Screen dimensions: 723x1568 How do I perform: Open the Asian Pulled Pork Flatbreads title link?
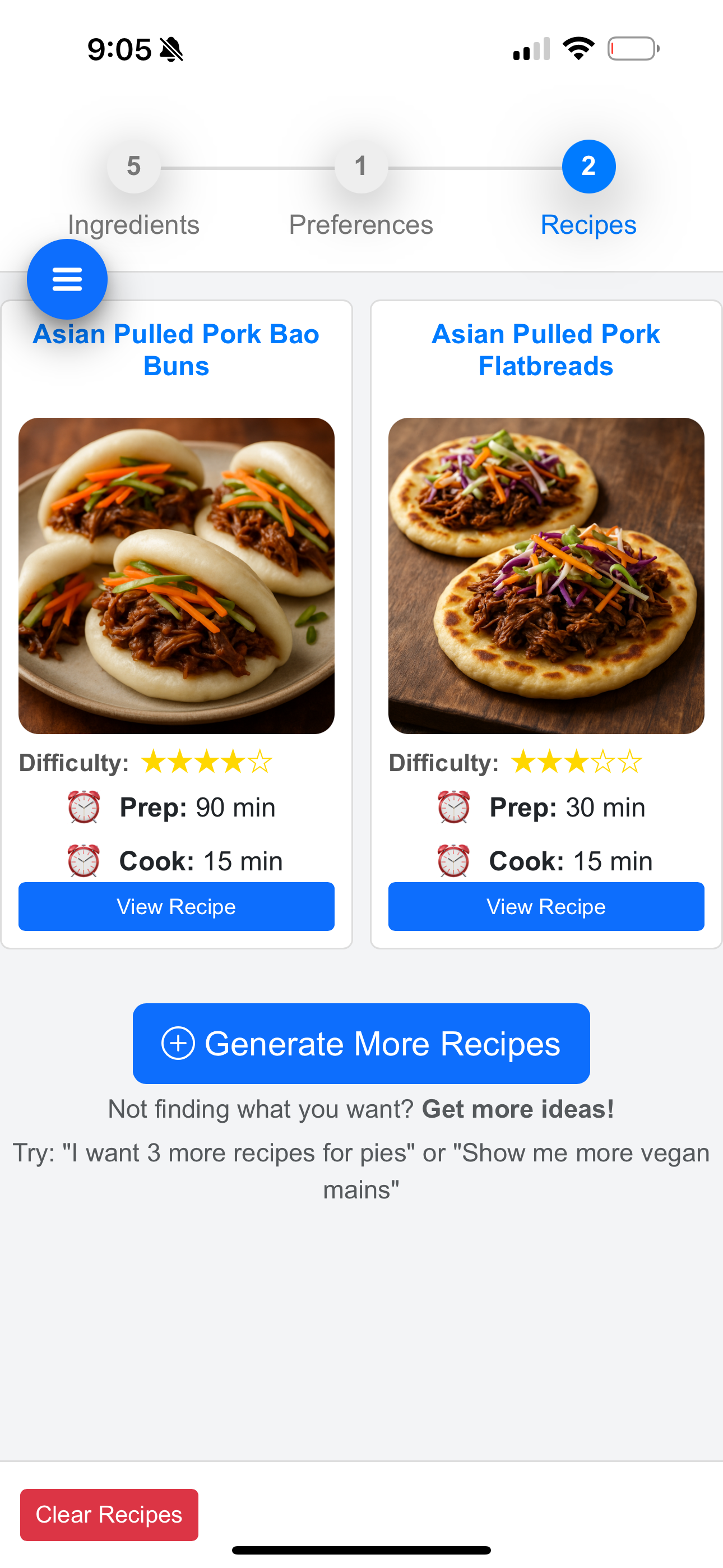(x=545, y=349)
